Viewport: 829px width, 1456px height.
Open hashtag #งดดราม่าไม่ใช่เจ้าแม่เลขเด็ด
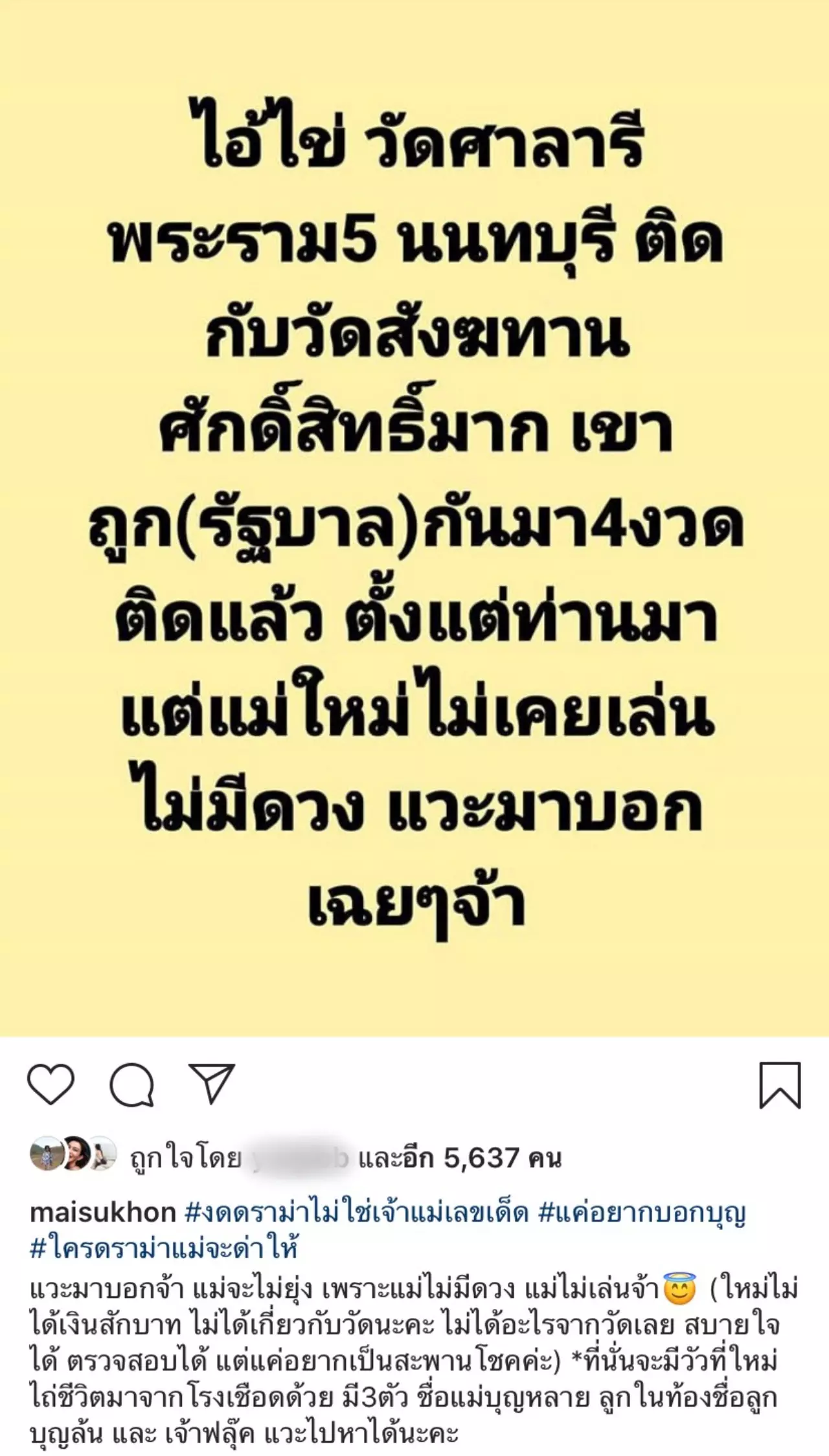point(357,1212)
